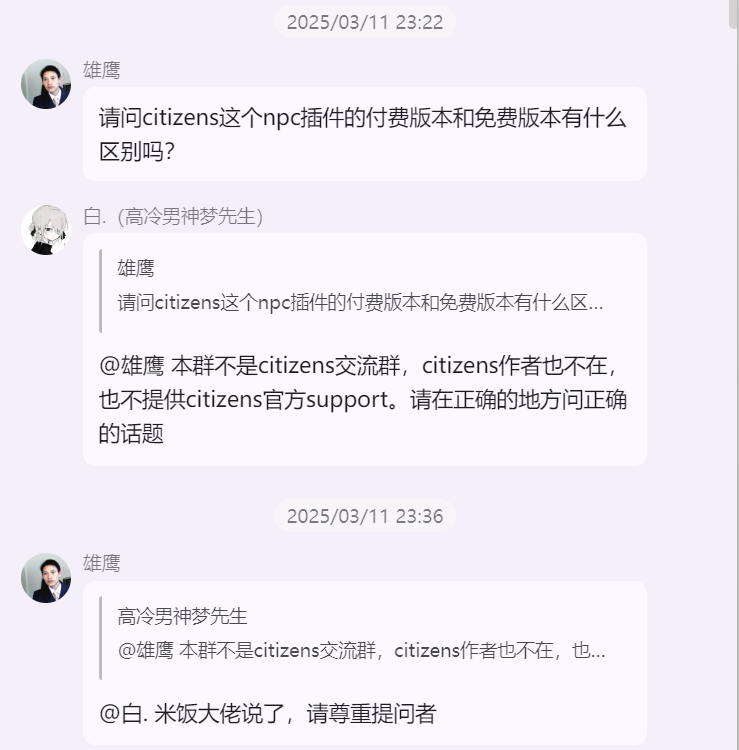Jump to quoted 雄鹰 message in 白.'s reply
The image size is (739, 750).
(360, 286)
